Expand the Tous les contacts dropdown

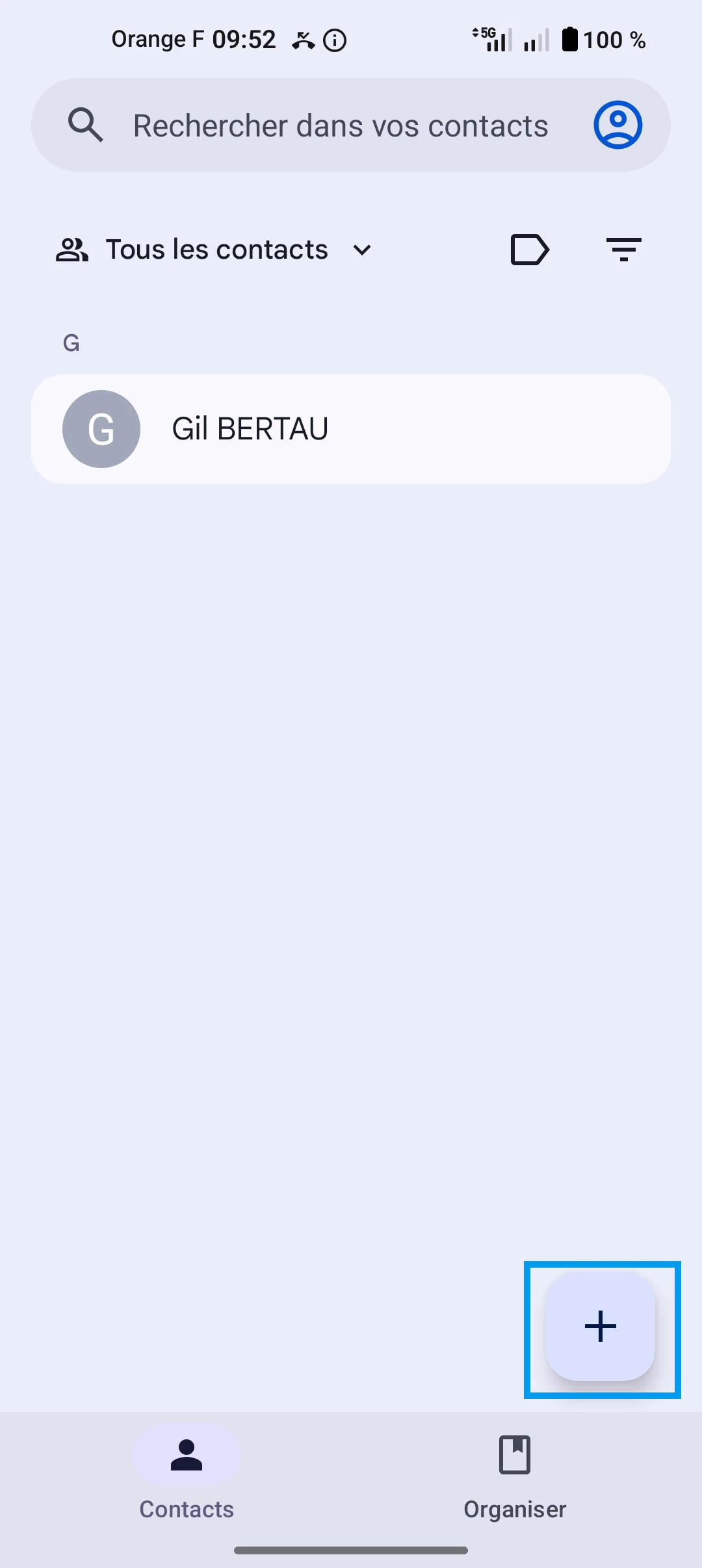214,250
